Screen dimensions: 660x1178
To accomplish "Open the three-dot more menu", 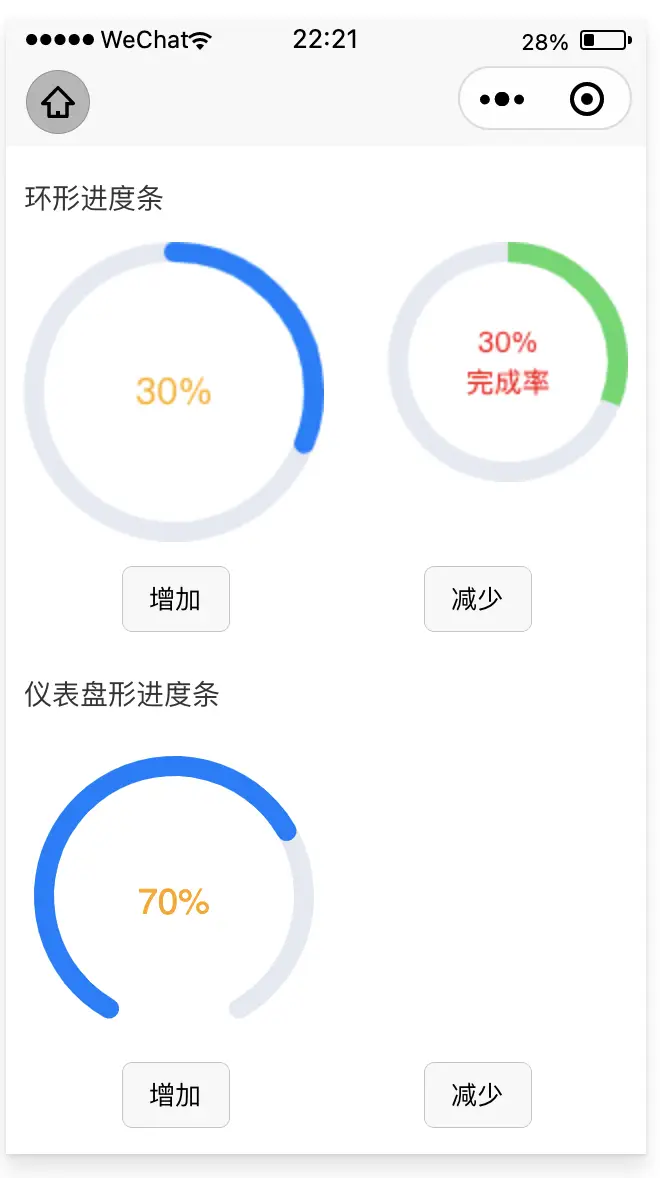I will point(502,99).
